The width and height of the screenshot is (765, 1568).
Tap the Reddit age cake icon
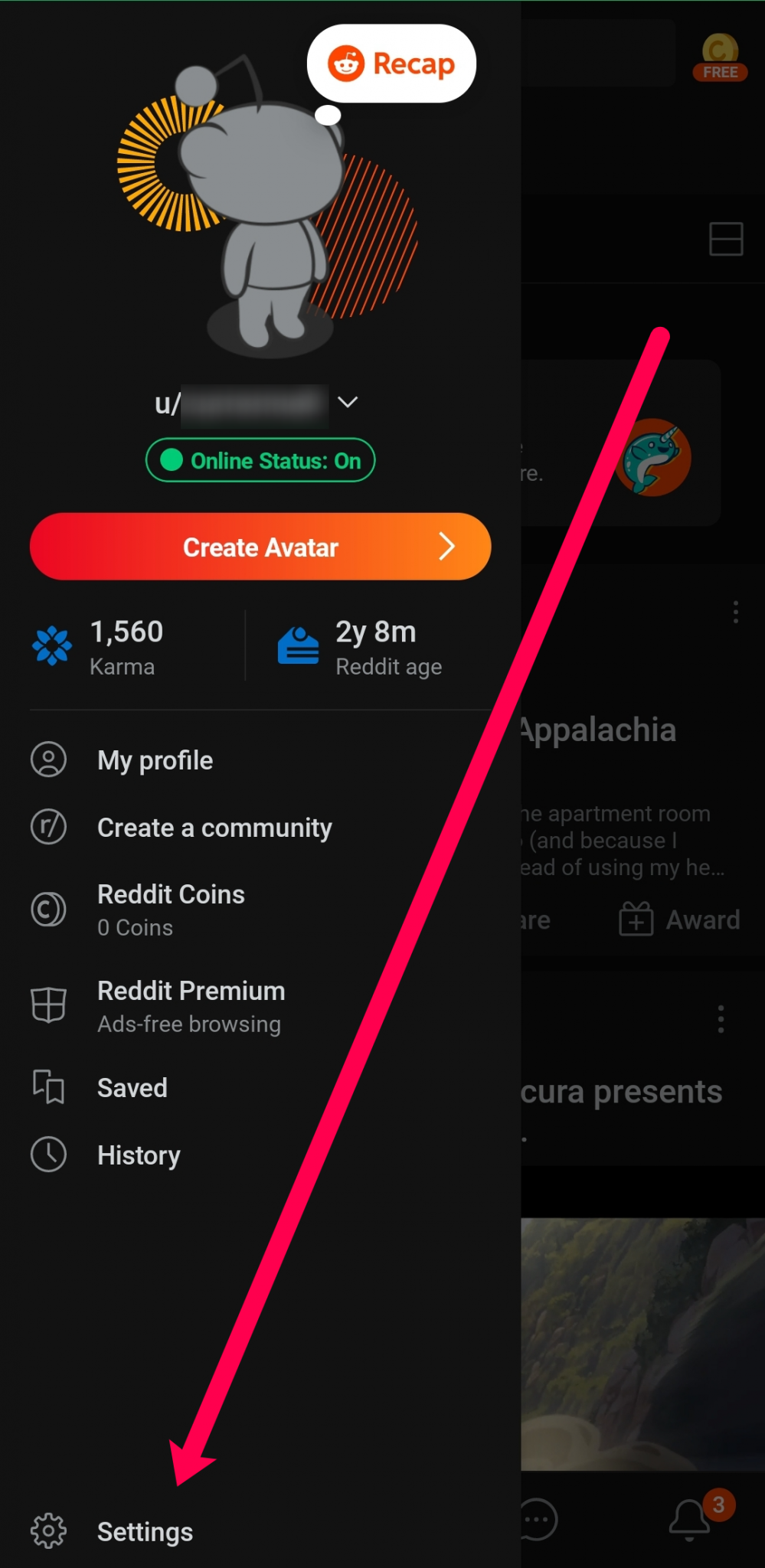(x=299, y=645)
